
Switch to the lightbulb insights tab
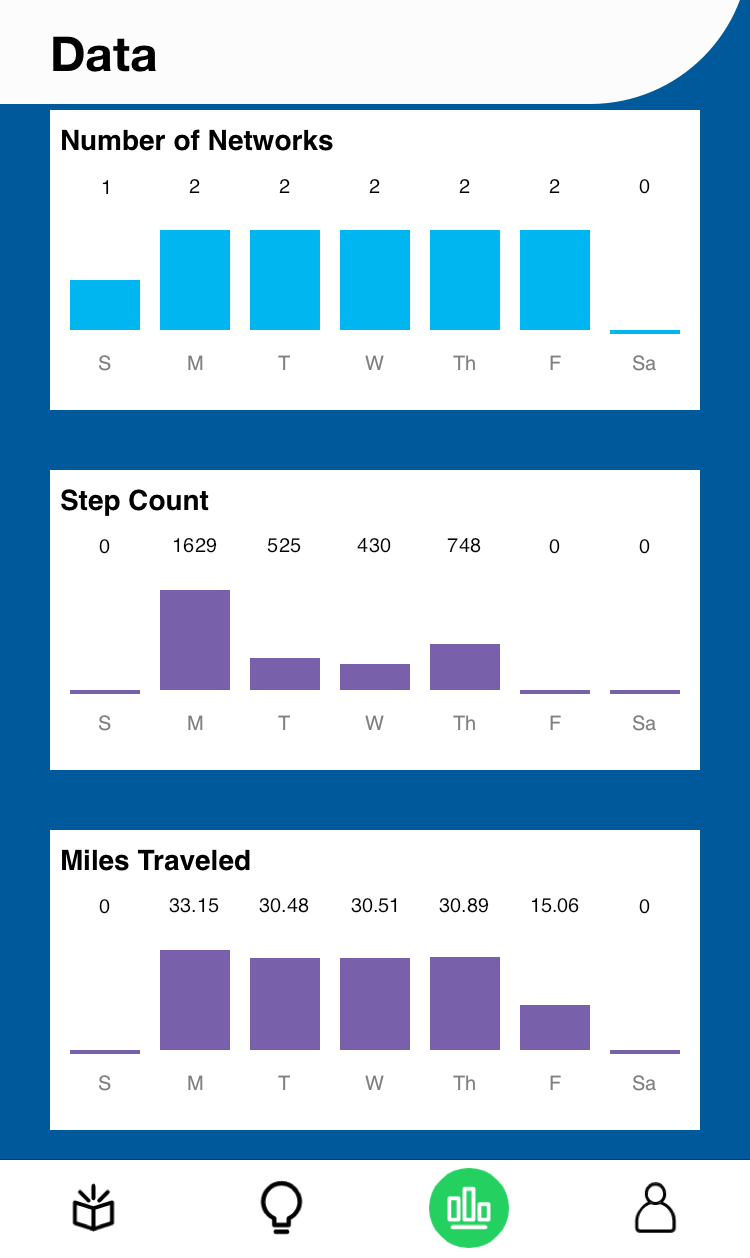281,1208
